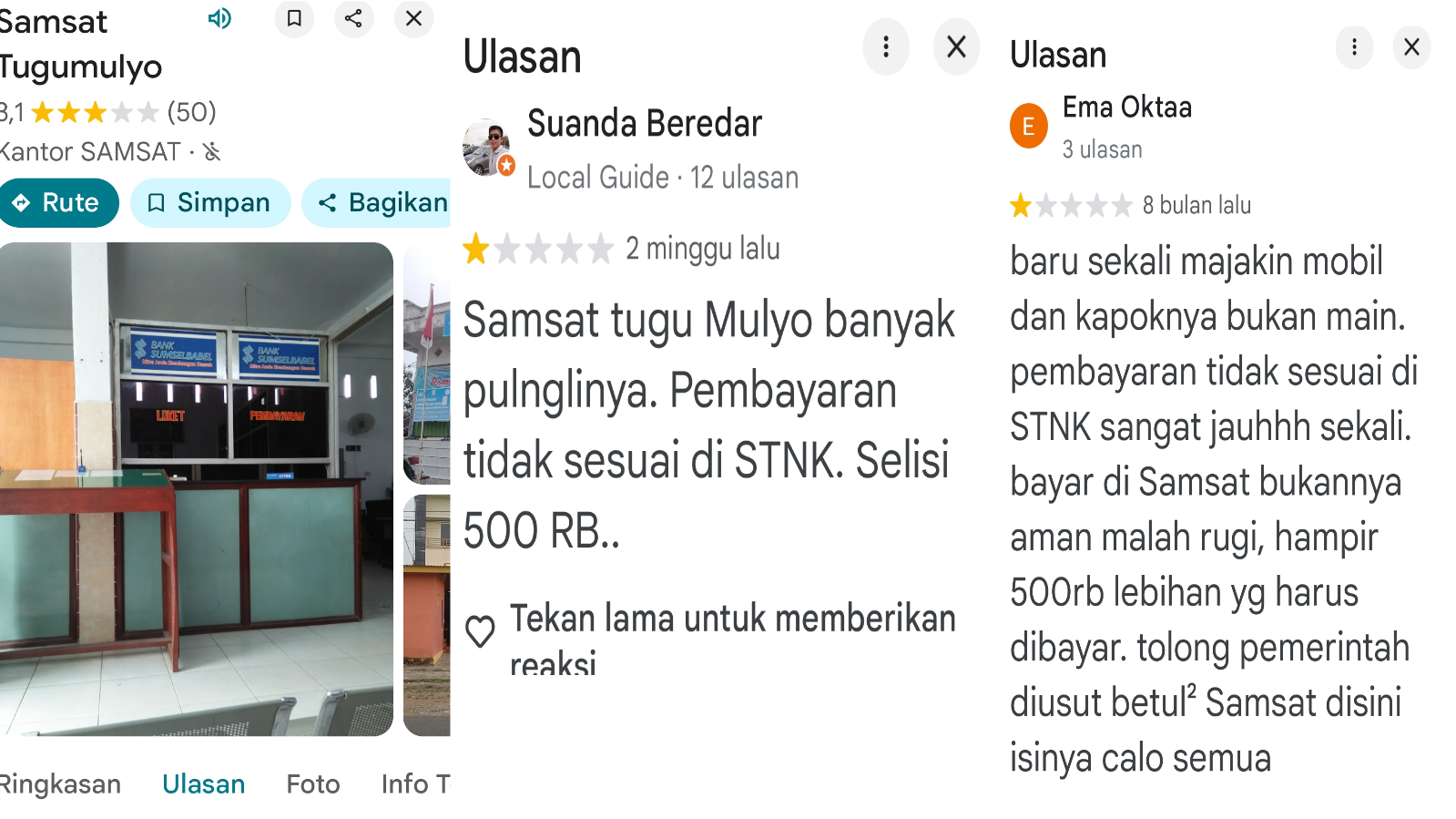Open overflow menu on Ema Oktaa's review
This screenshot has width=1456, height=819.
pos(1354,46)
